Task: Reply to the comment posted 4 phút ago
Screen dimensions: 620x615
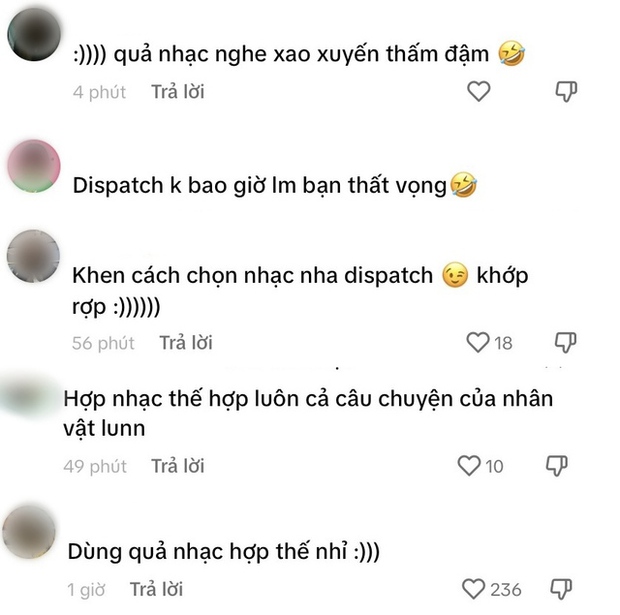Action: pyautogui.click(x=177, y=92)
